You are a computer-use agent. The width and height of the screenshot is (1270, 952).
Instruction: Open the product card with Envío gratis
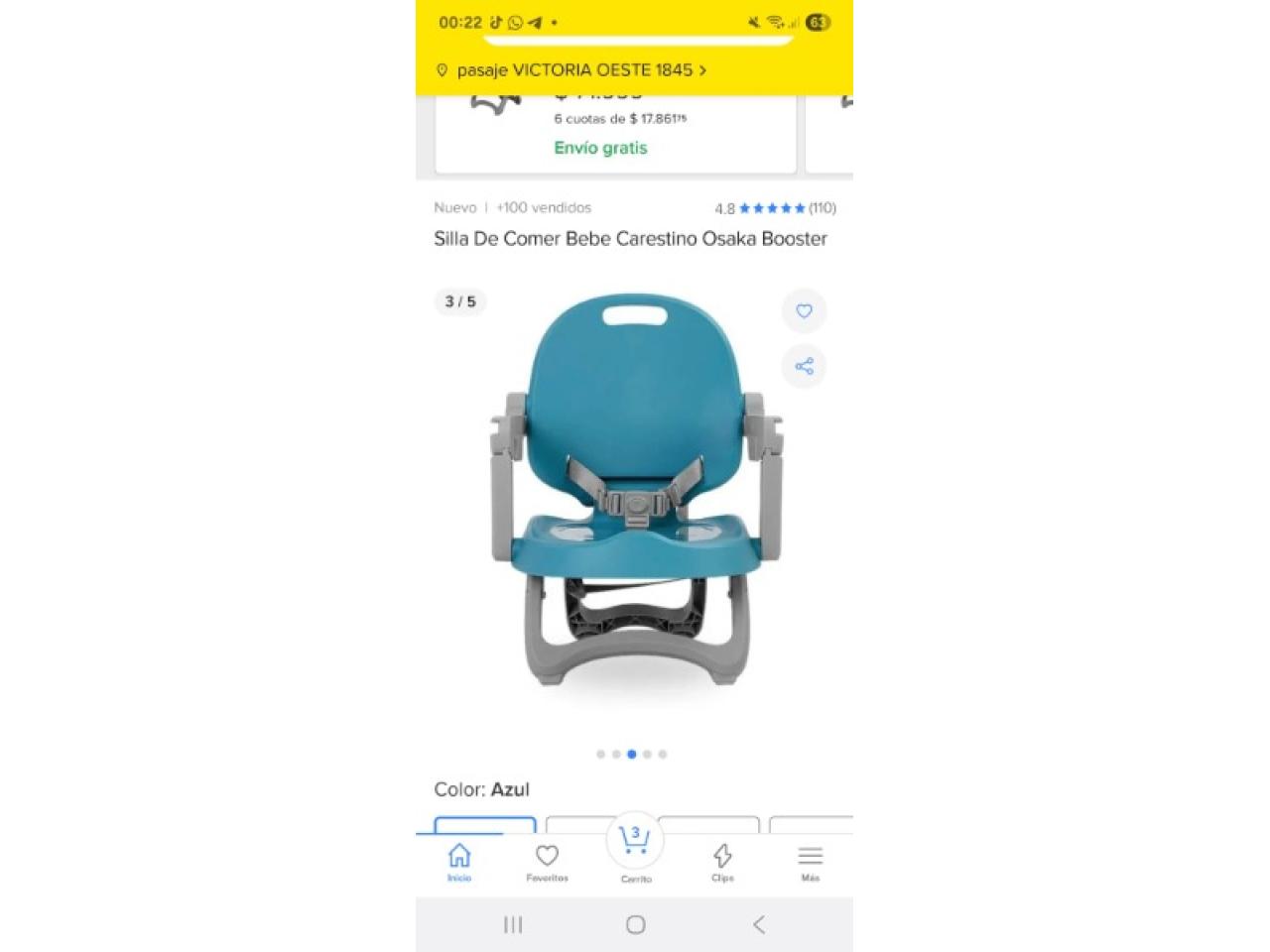(615, 136)
